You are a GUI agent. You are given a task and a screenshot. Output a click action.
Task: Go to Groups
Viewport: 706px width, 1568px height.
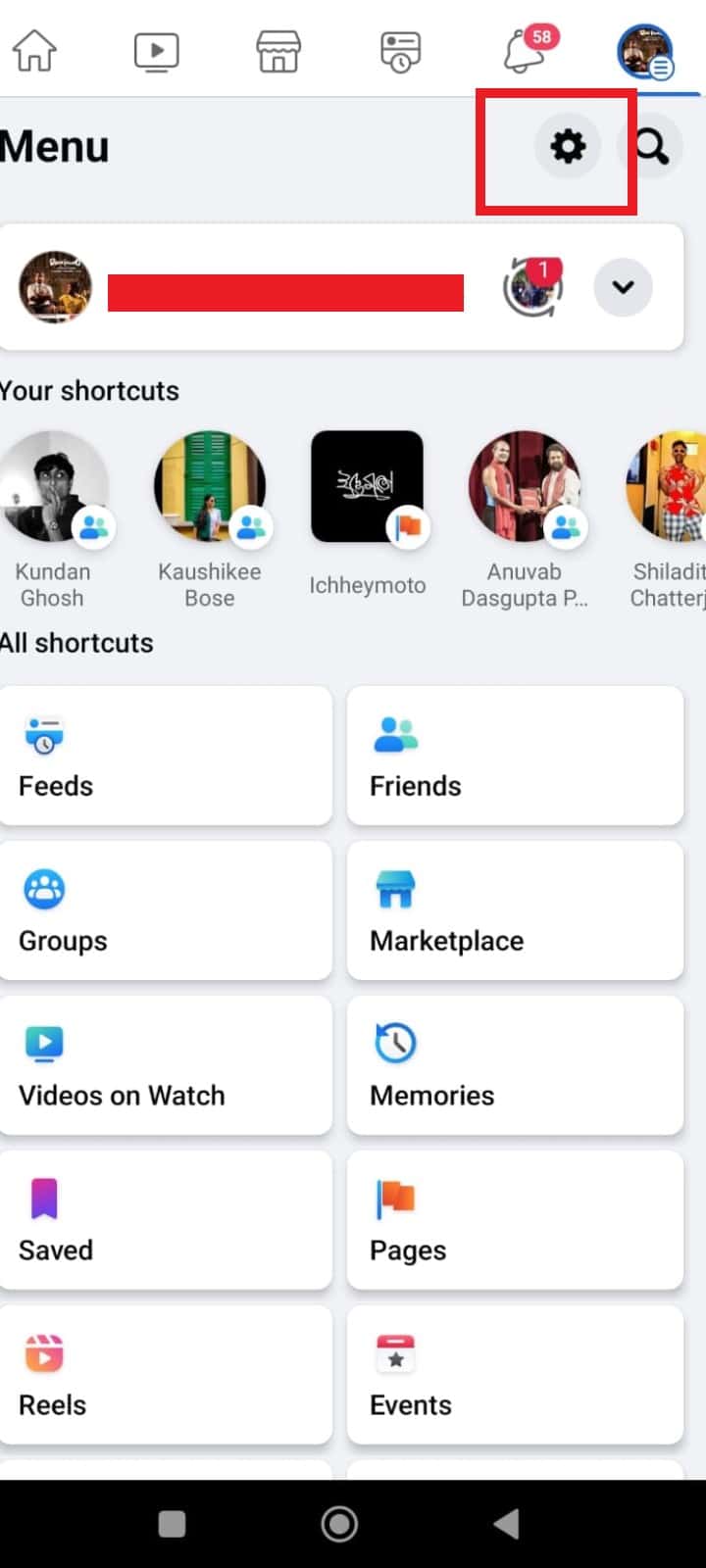click(166, 910)
